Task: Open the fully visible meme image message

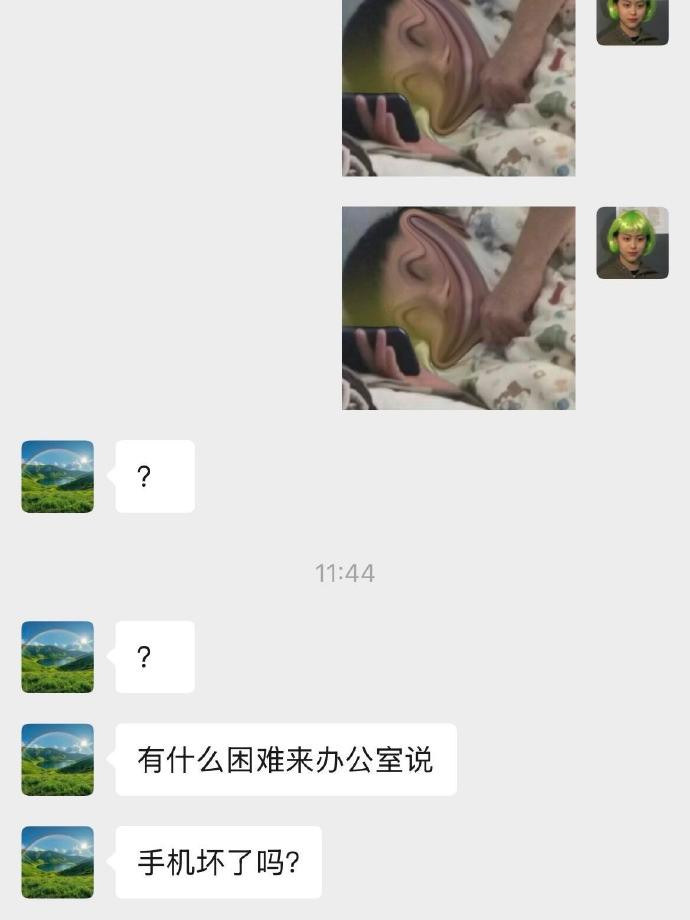Action: (458, 308)
